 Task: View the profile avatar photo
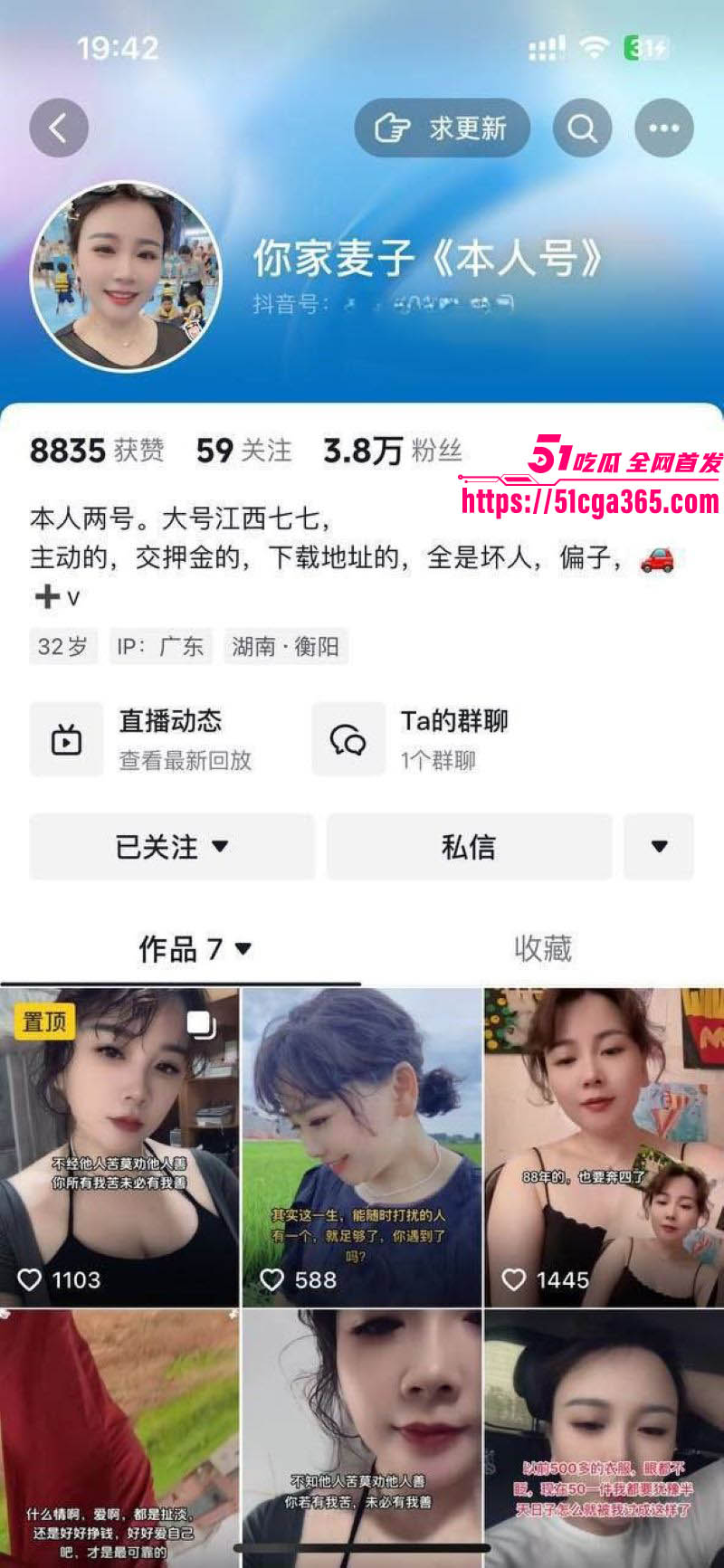click(x=126, y=276)
